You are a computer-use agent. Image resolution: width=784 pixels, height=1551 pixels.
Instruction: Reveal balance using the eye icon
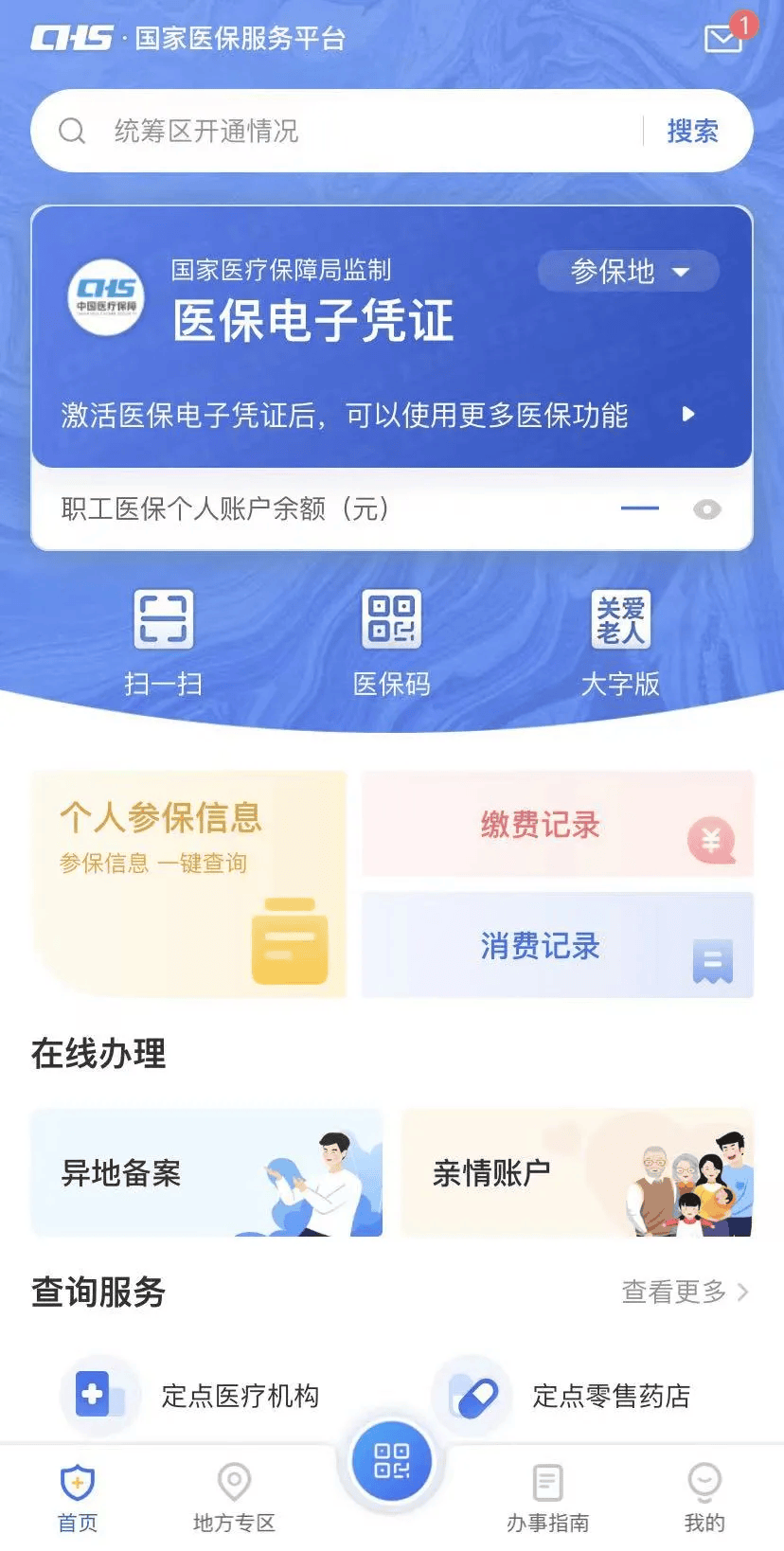pos(705,509)
